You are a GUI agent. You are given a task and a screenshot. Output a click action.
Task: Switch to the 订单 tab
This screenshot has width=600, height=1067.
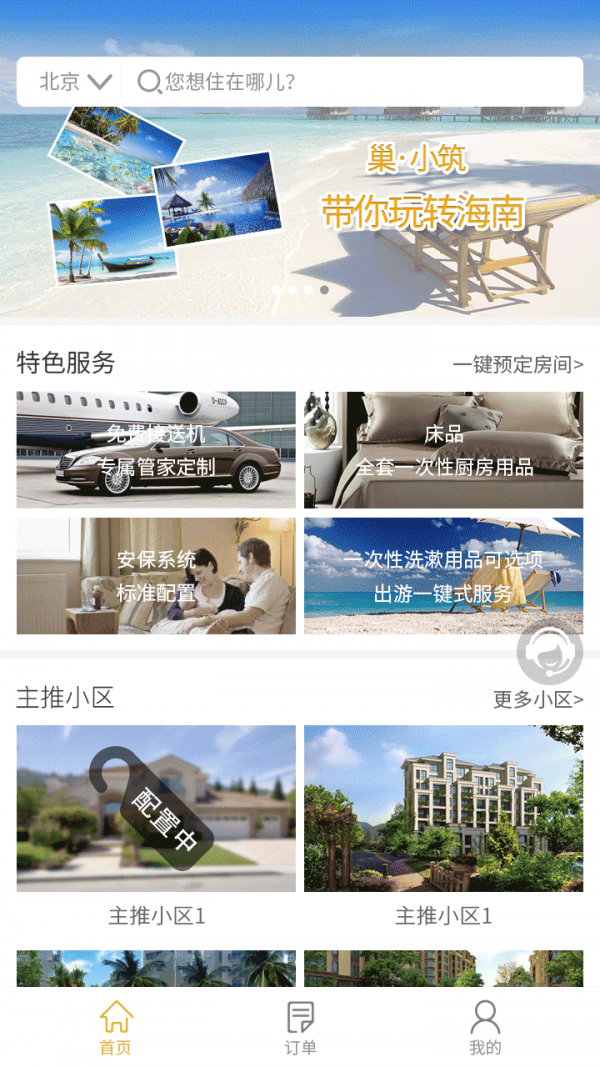click(300, 1027)
